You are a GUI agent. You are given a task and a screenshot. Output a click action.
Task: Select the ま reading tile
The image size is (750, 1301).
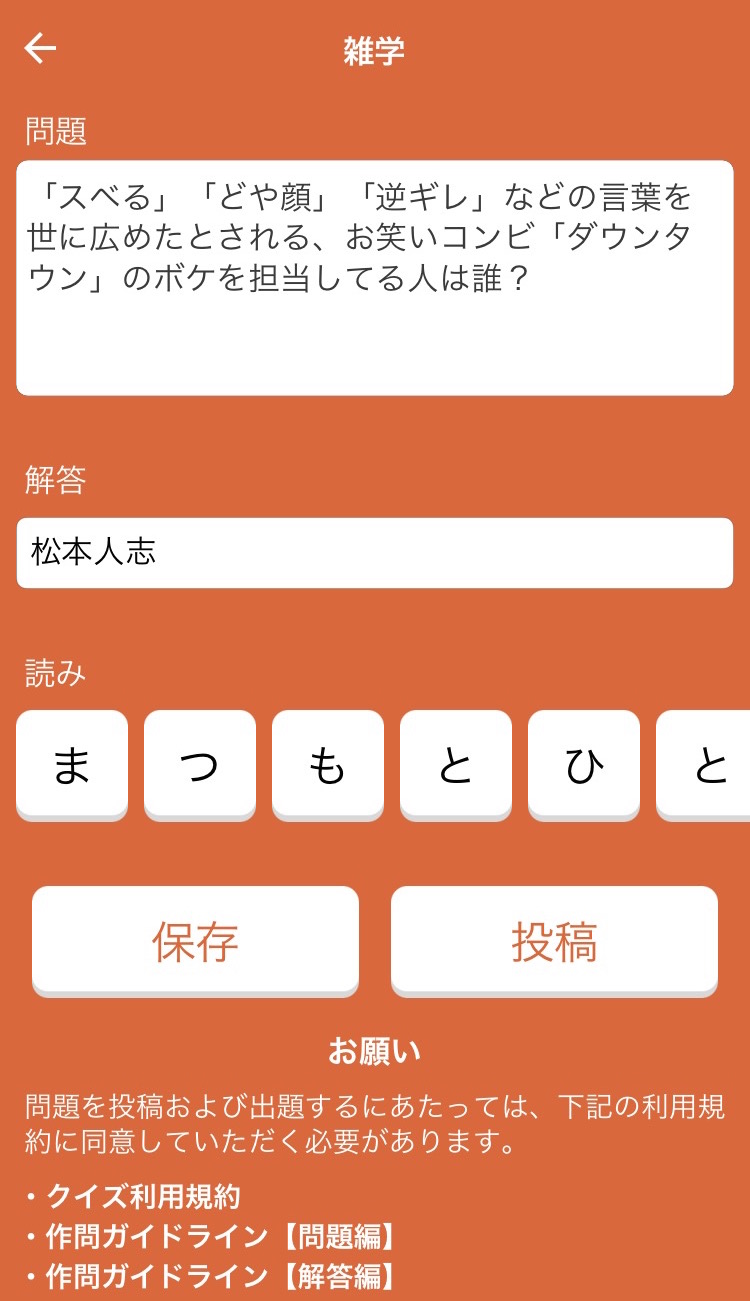(x=72, y=765)
